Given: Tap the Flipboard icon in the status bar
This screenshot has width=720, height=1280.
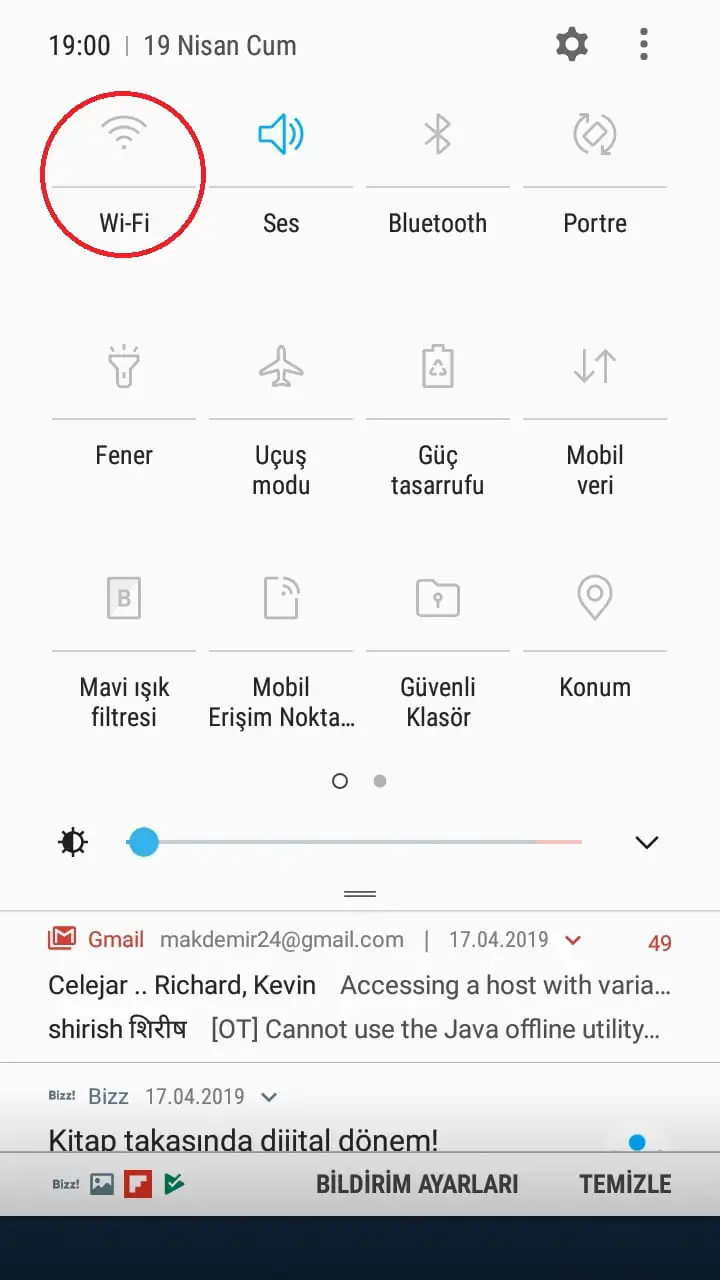Looking at the screenshot, I should (139, 1183).
